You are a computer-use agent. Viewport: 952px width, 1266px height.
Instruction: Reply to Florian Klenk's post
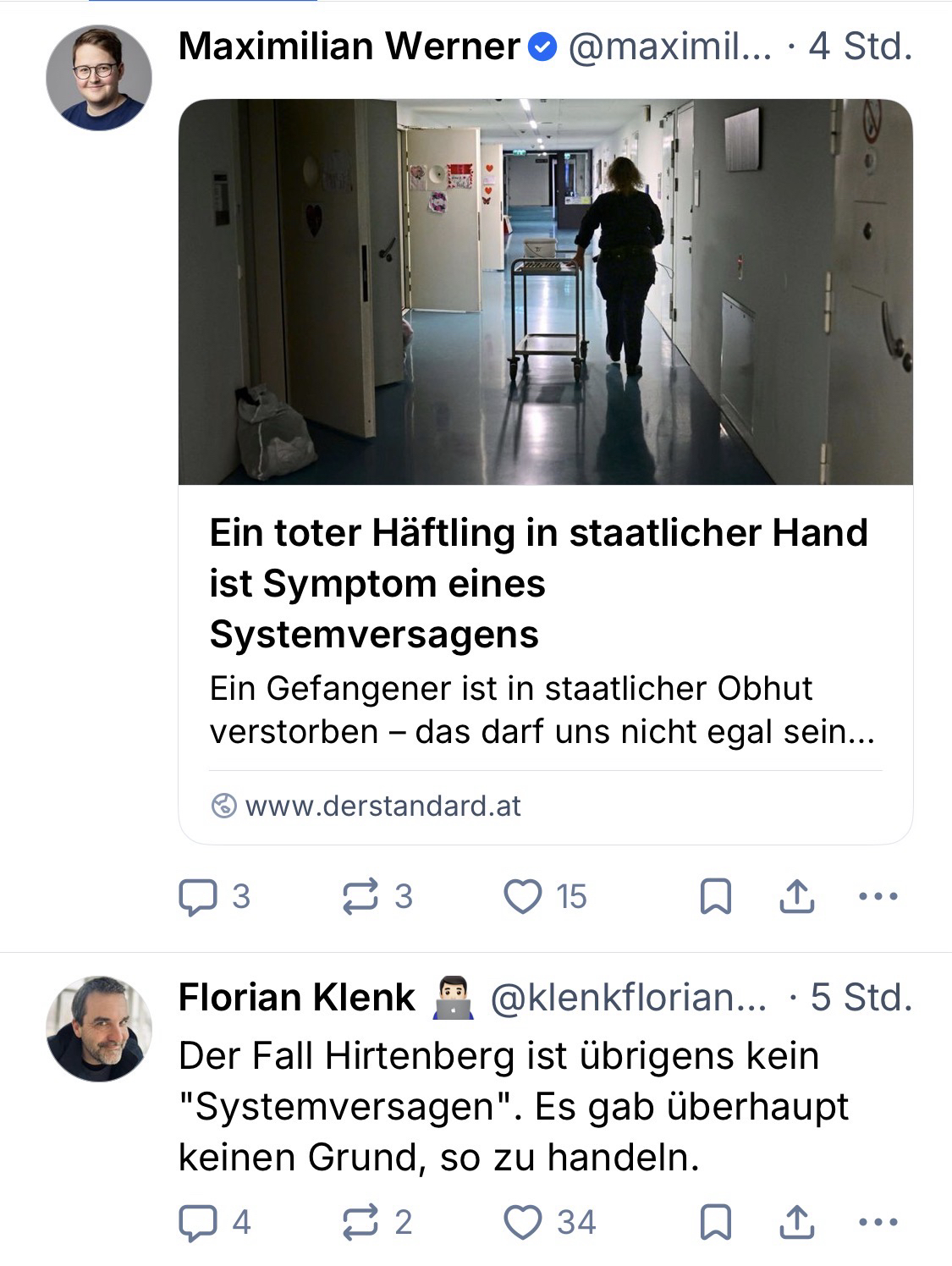pyautogui.click(x=197, y=1223)
